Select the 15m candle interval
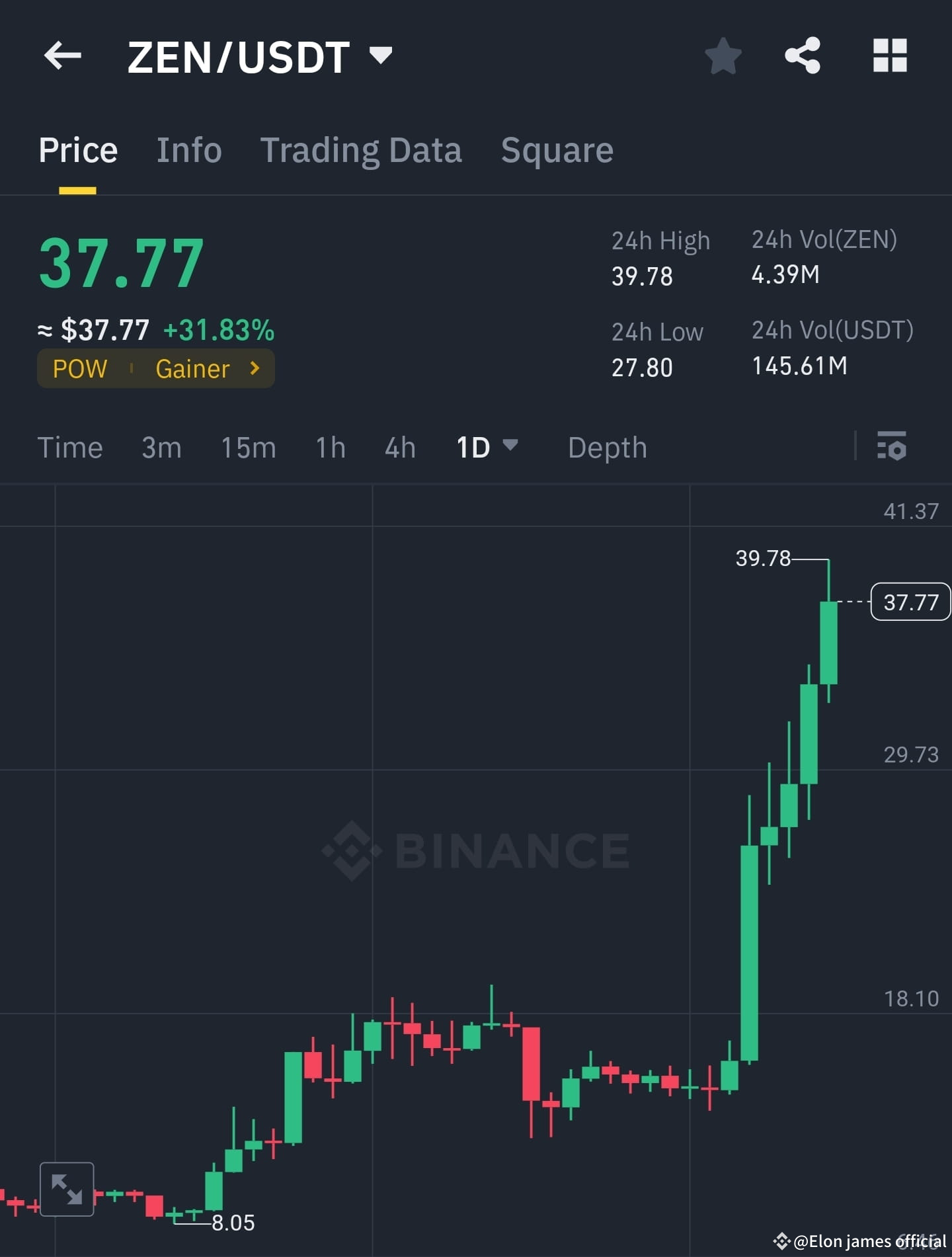952x1257 pixels. [x=248, y=447]
